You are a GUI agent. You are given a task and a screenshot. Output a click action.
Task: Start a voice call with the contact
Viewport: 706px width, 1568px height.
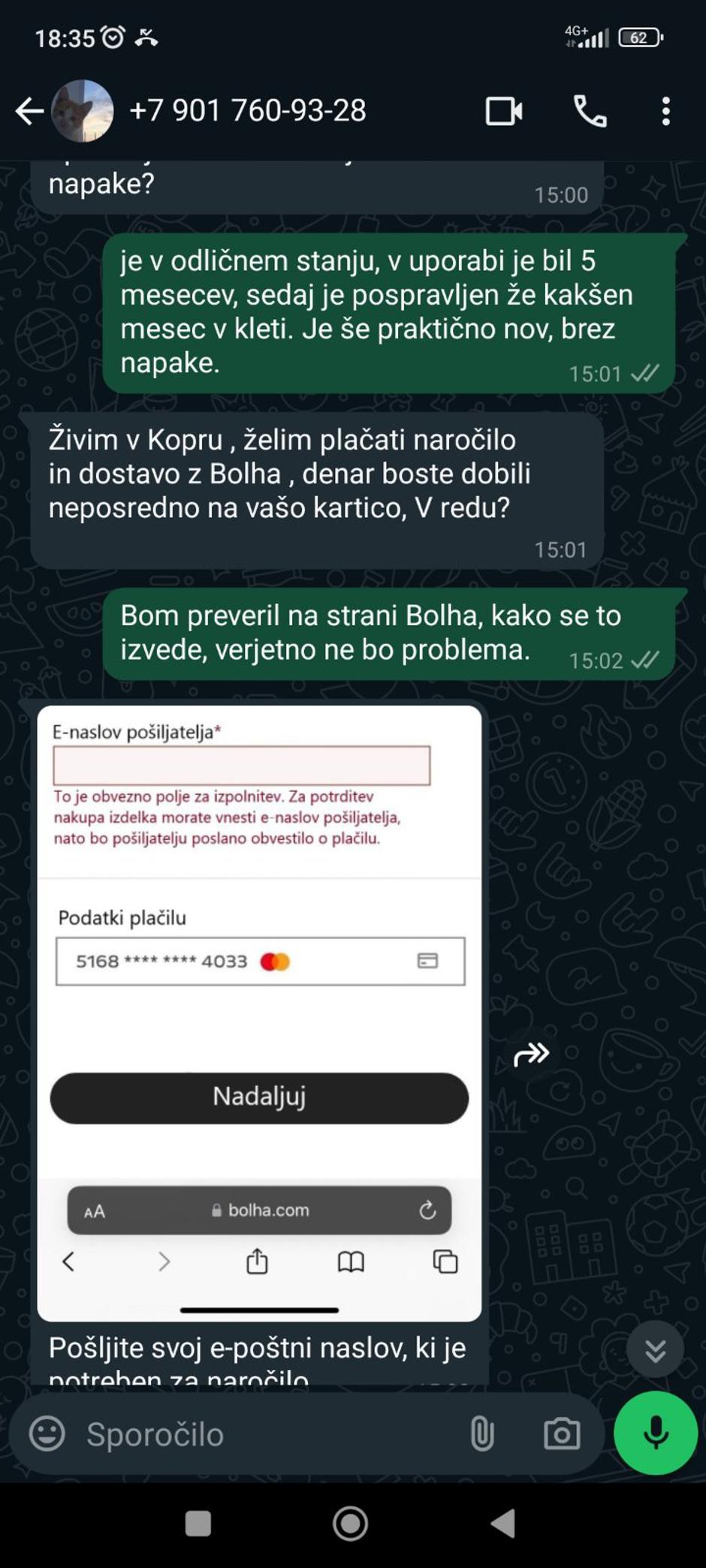[590, 111]
